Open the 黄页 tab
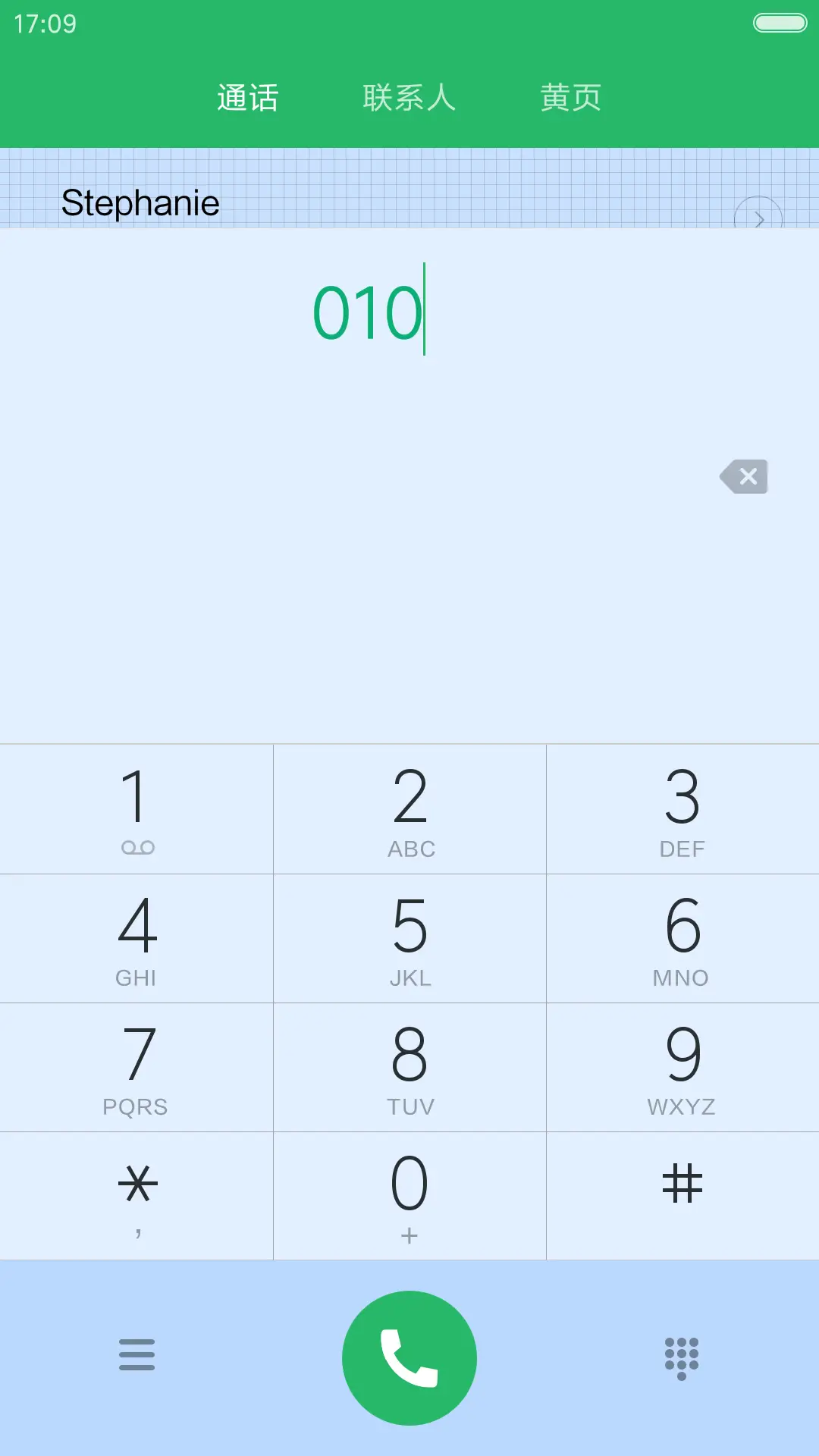819x1456 pixels. [x=570, y=98]
